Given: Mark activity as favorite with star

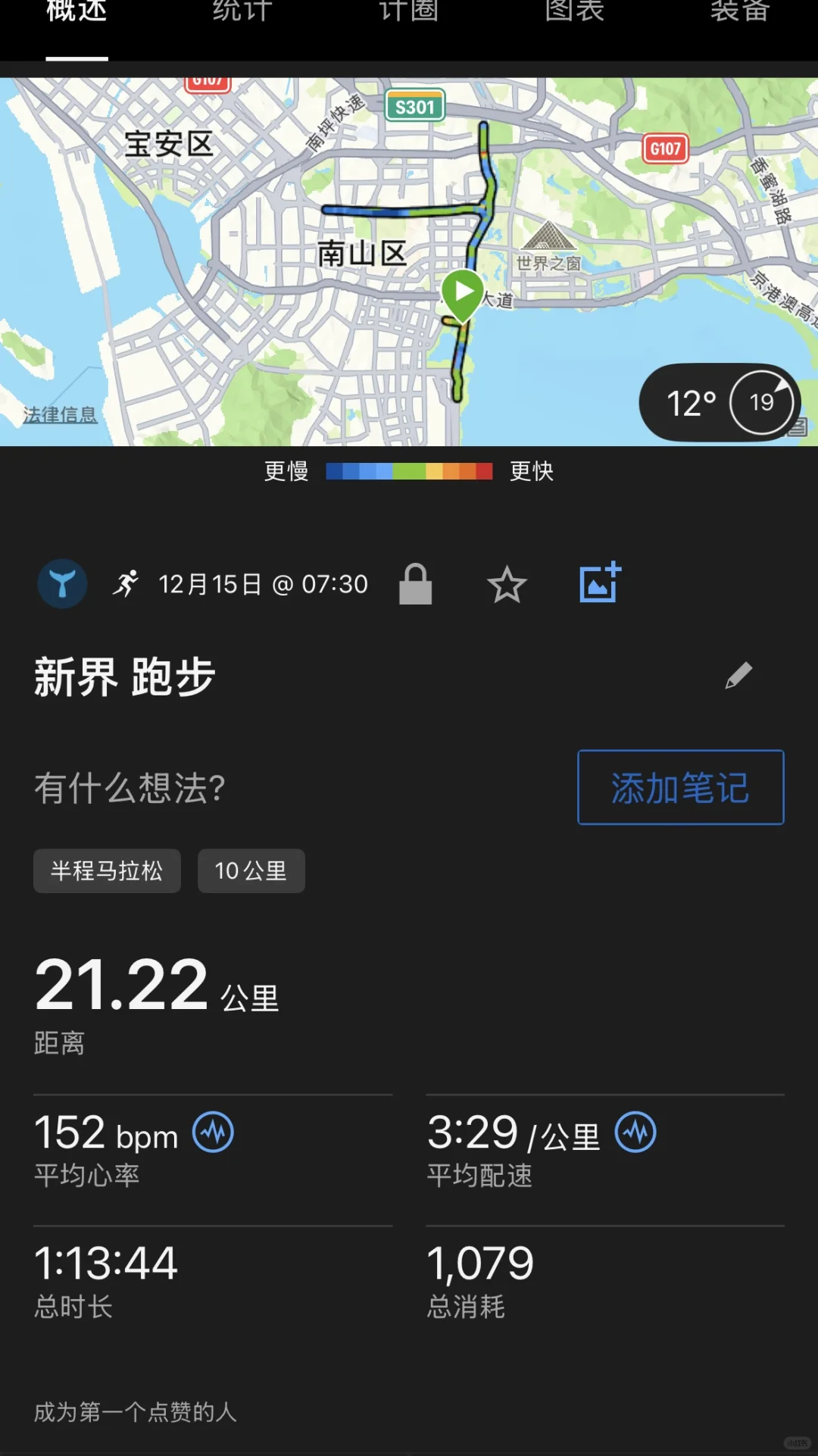Looking at the screenshot, I should [x=507, y=585].
